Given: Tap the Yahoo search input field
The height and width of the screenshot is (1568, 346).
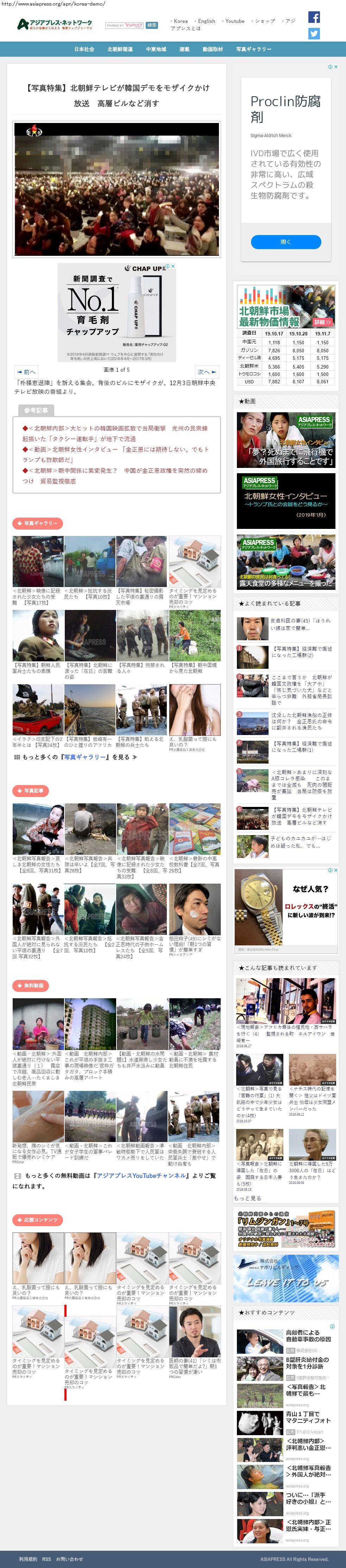Looking at the screenshot, I should 125,26.
